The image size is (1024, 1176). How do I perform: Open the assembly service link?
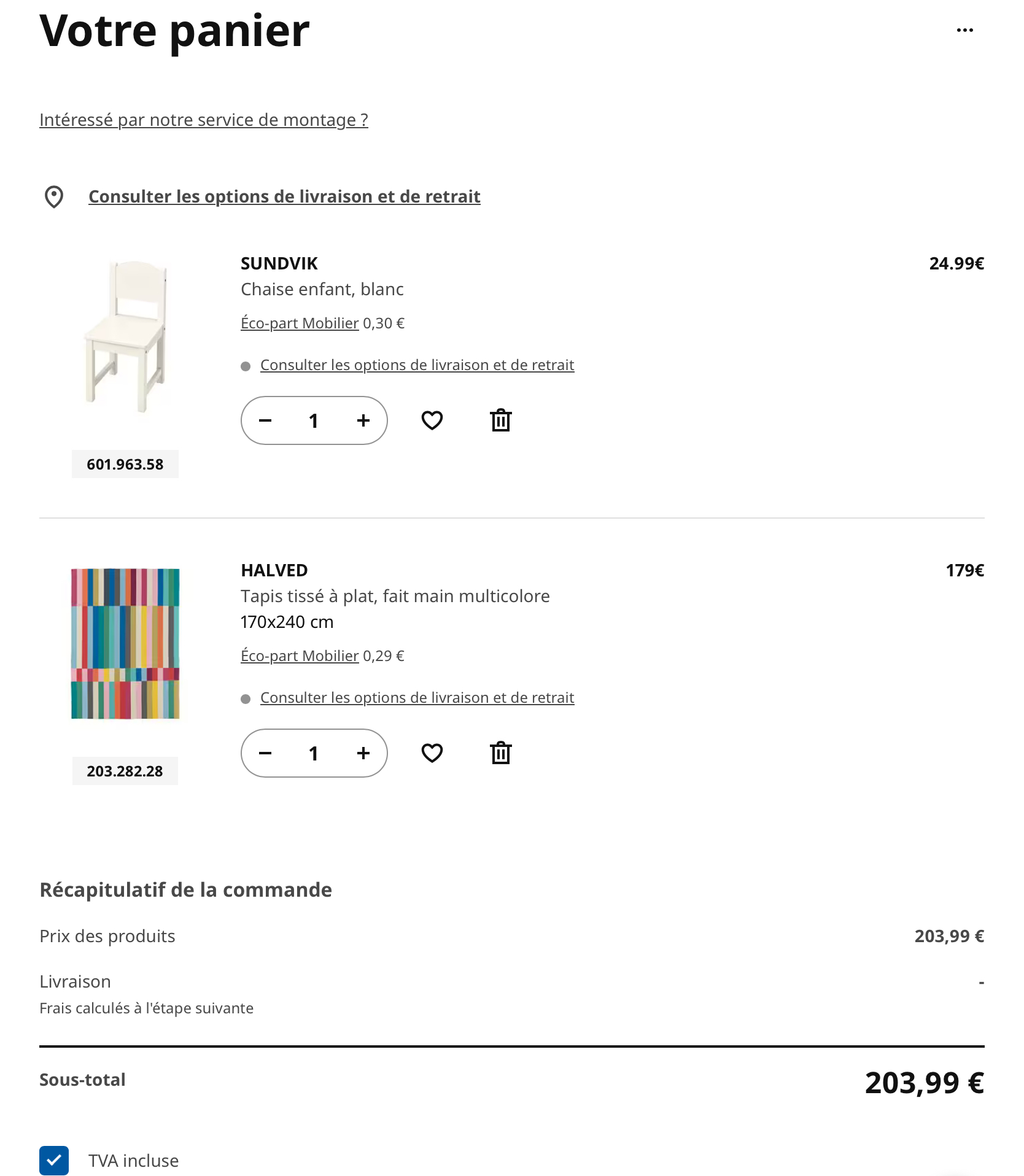pyautogui.click(x=203, y=120)
